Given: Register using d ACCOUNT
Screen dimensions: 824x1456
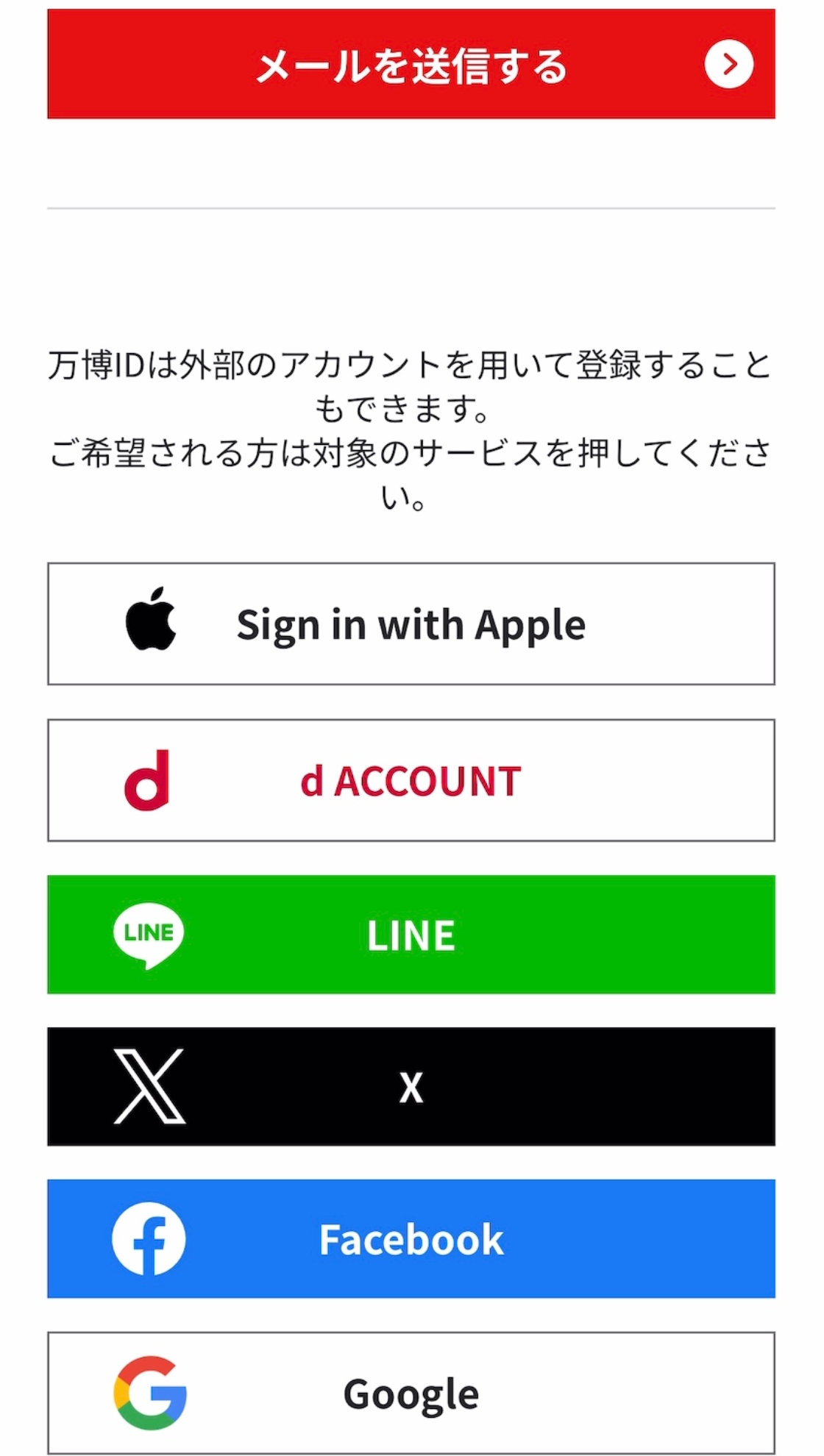Looking at the screenshot, I should tap(411, 780).
